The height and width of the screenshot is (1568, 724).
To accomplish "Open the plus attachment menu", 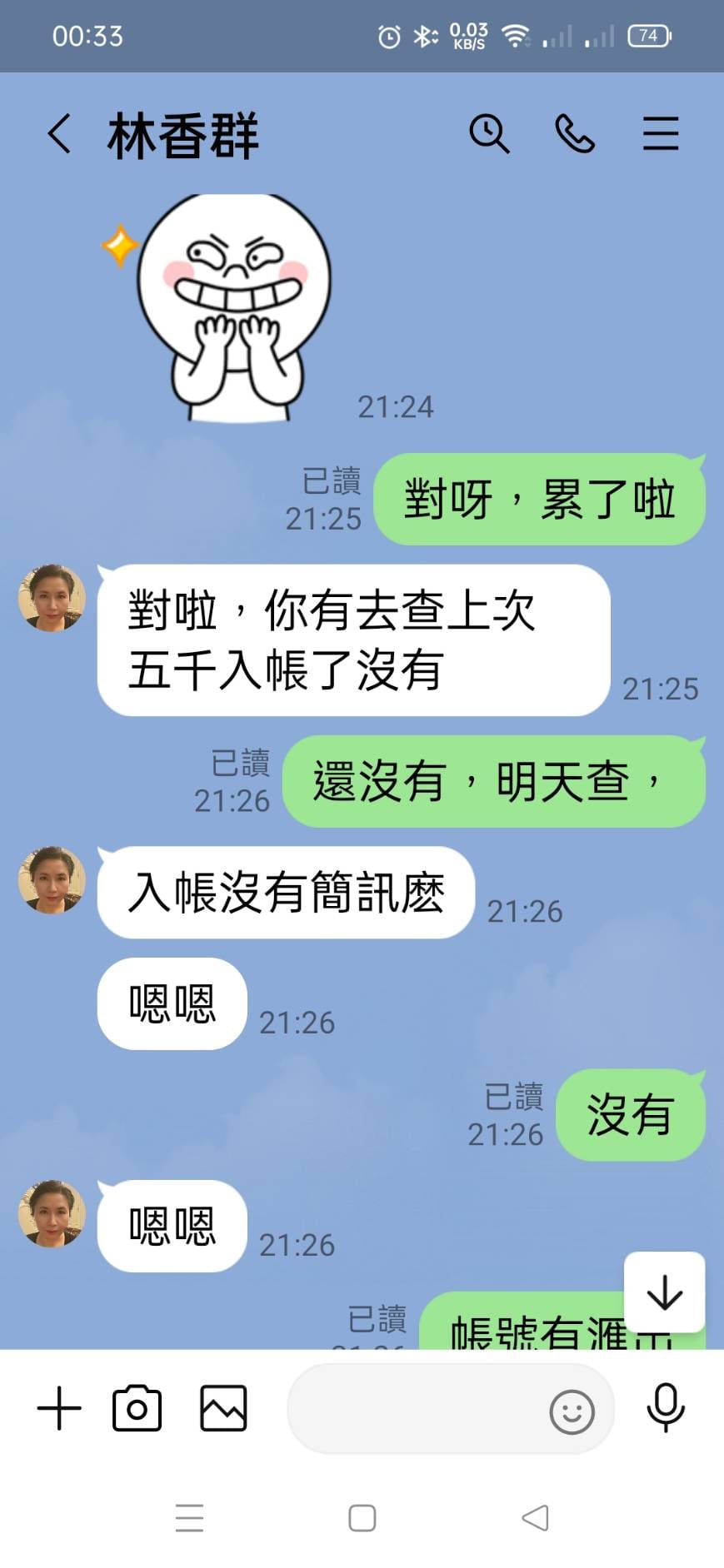I will (x=60, y=1408).
